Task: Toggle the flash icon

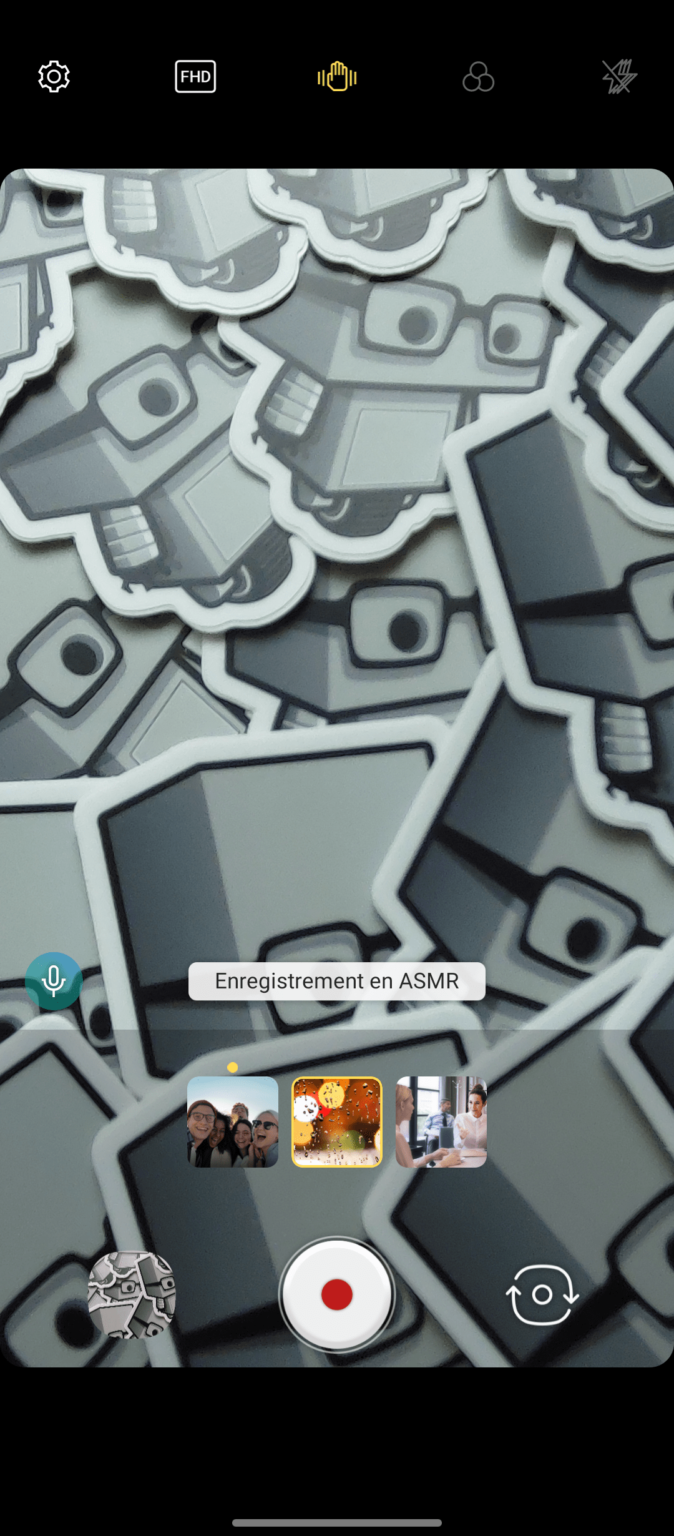Action: tap(619, 77)
